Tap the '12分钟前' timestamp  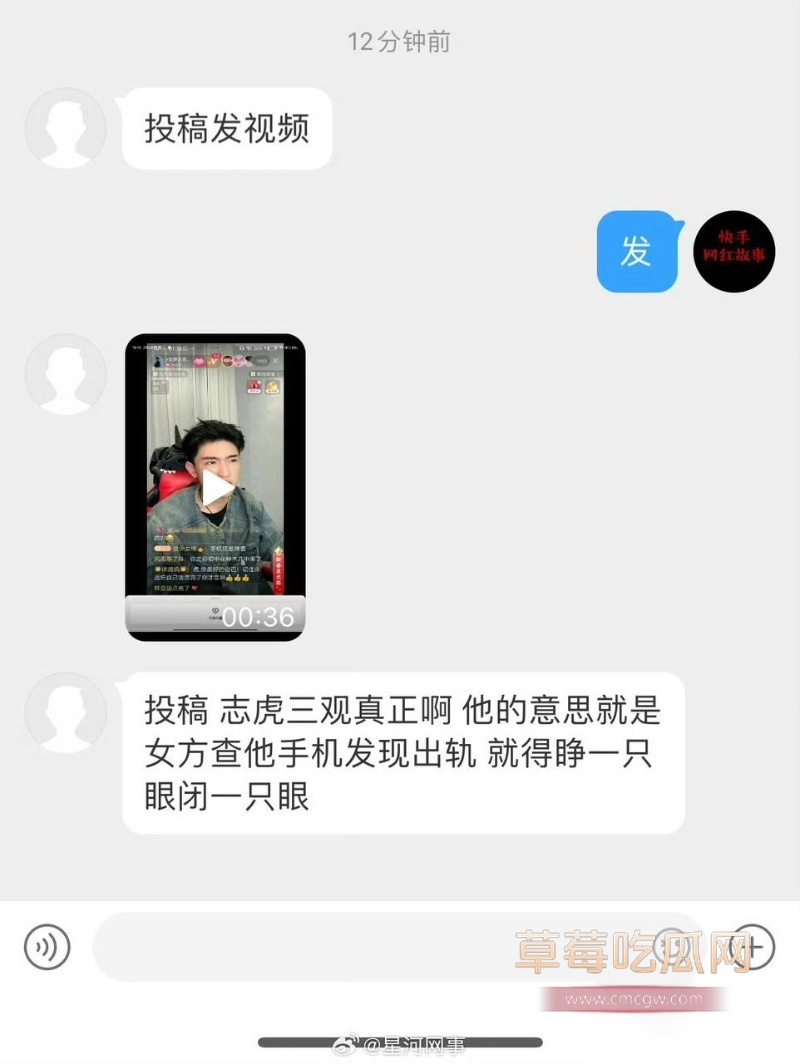(399, 42)
